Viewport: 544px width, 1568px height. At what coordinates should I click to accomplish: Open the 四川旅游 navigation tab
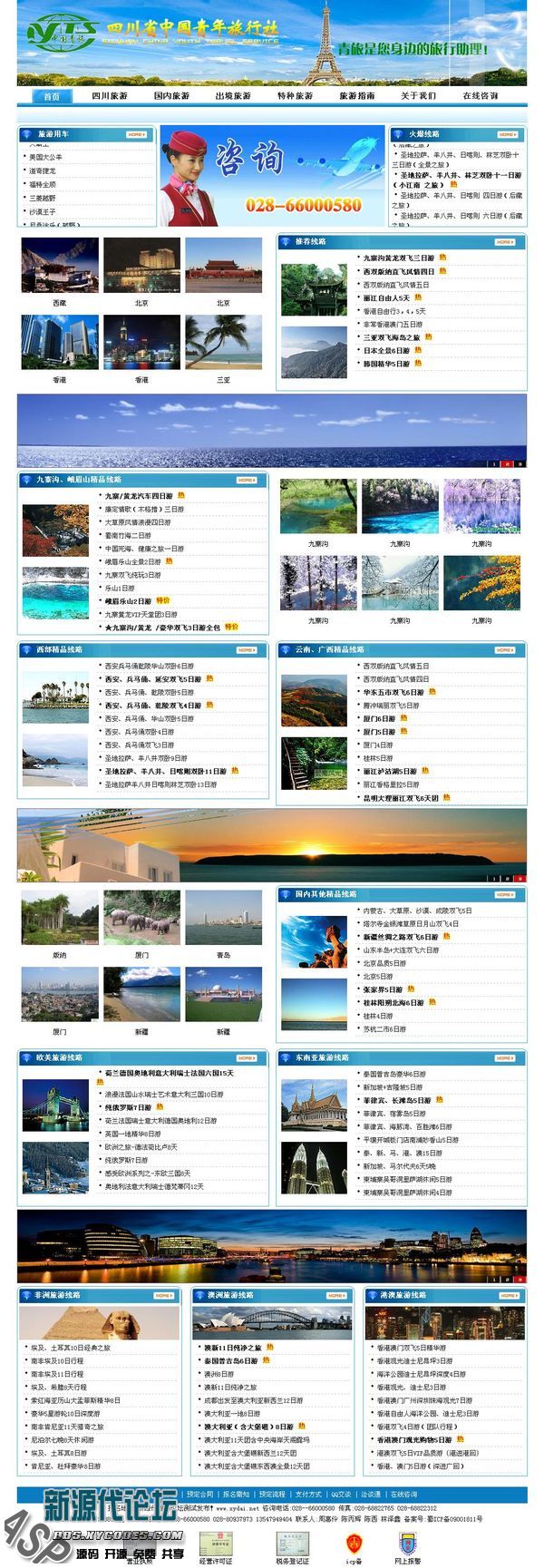click(x=110, y=95)
